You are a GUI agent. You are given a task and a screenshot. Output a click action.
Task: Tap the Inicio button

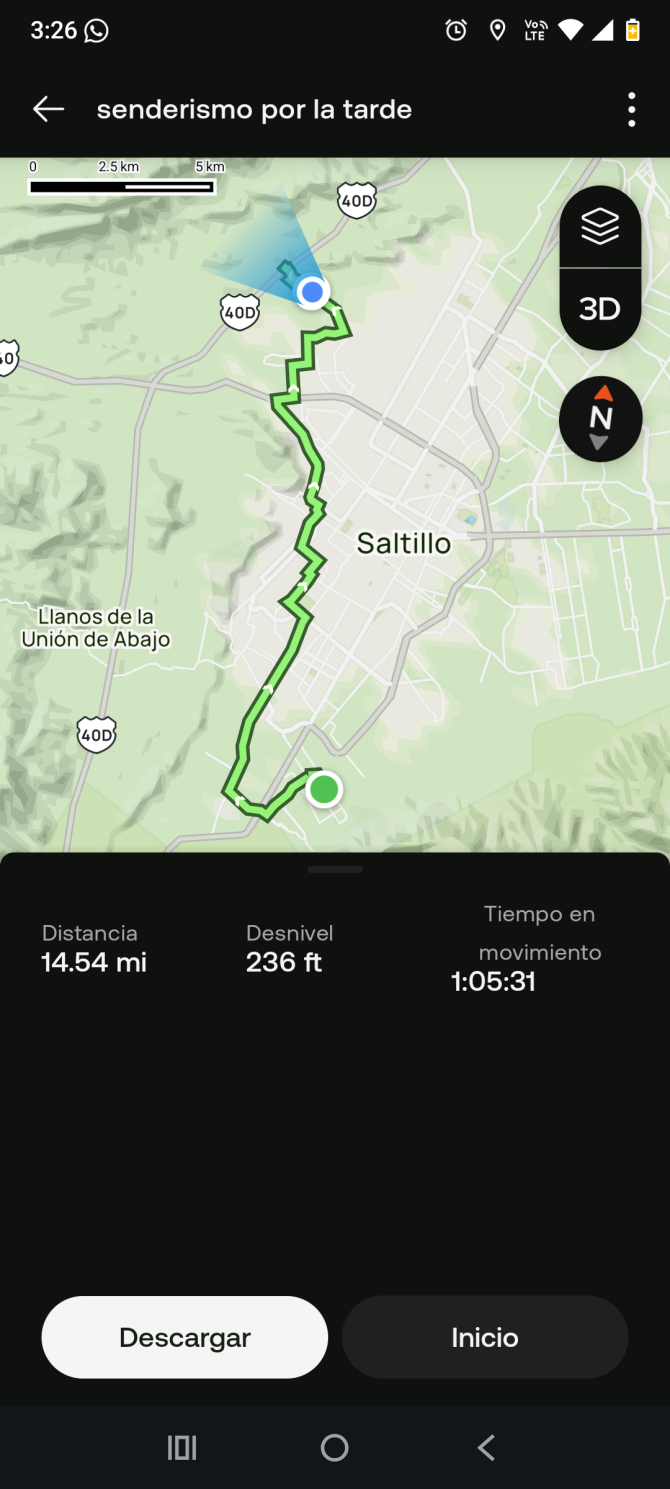click(x=485, y=1337)
